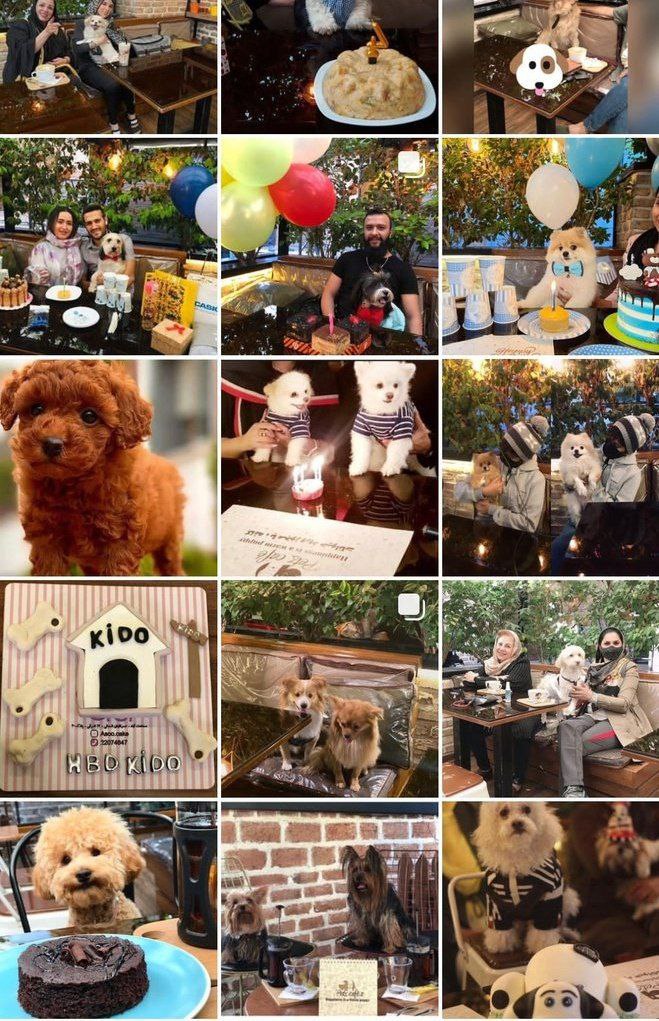Open the post with the HBD Kido cake
The width and height of the screenshot is (659, 1021).
[108, 687]
